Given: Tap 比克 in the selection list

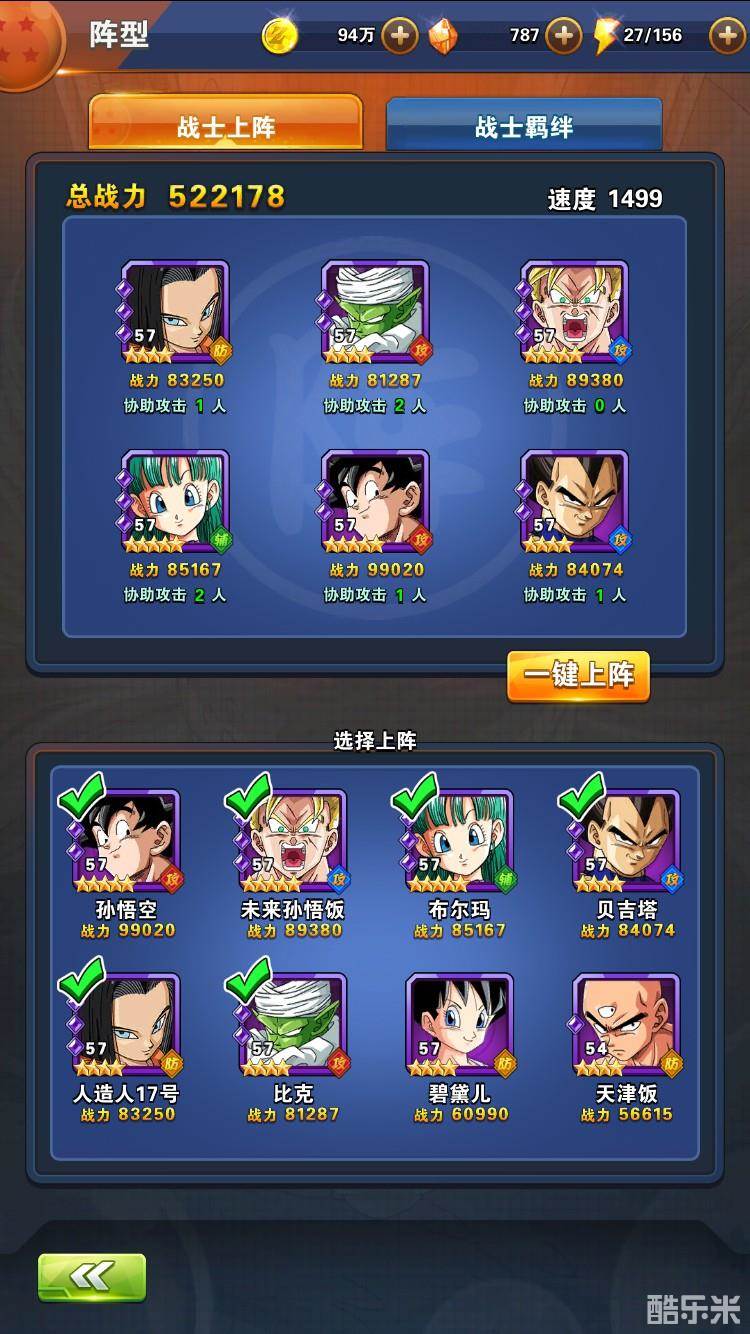Looking at the screenshot, I should tap(293, 1024).
